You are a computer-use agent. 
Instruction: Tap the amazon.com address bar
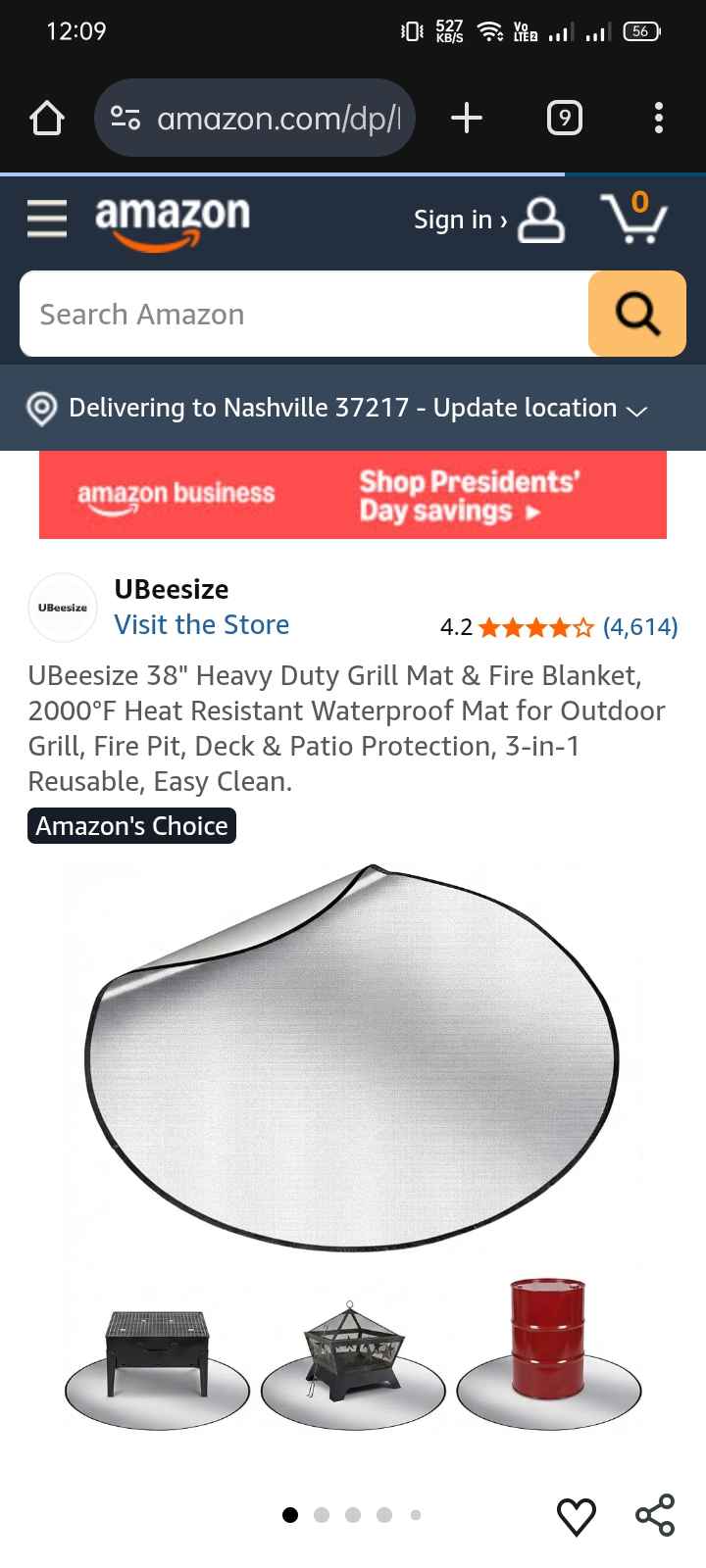pos(255,119)
